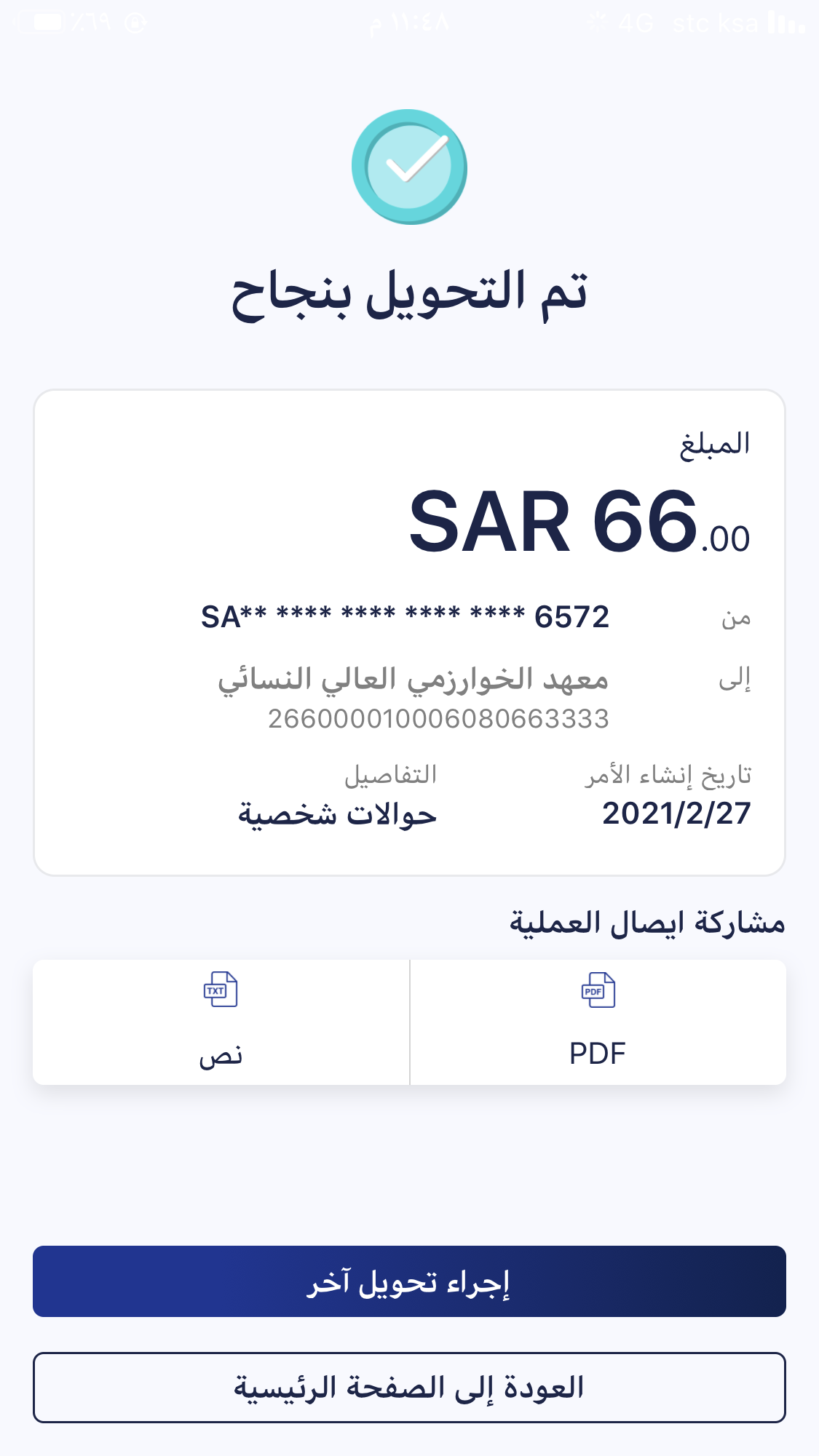Share the receipt as text (نص)
The image size is (819, 1456).
221,1022
